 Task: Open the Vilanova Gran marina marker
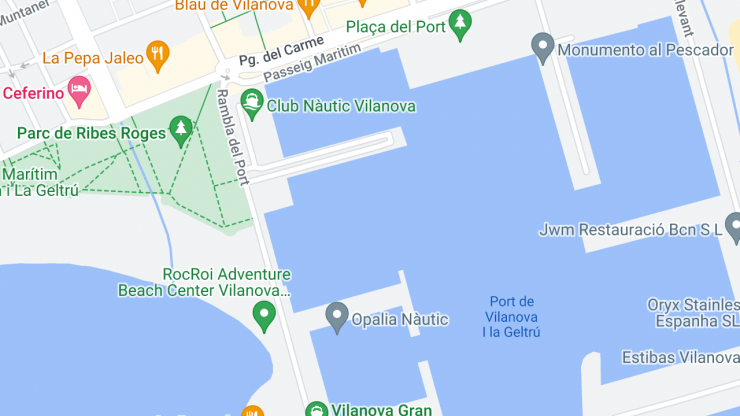pos(316,410)
